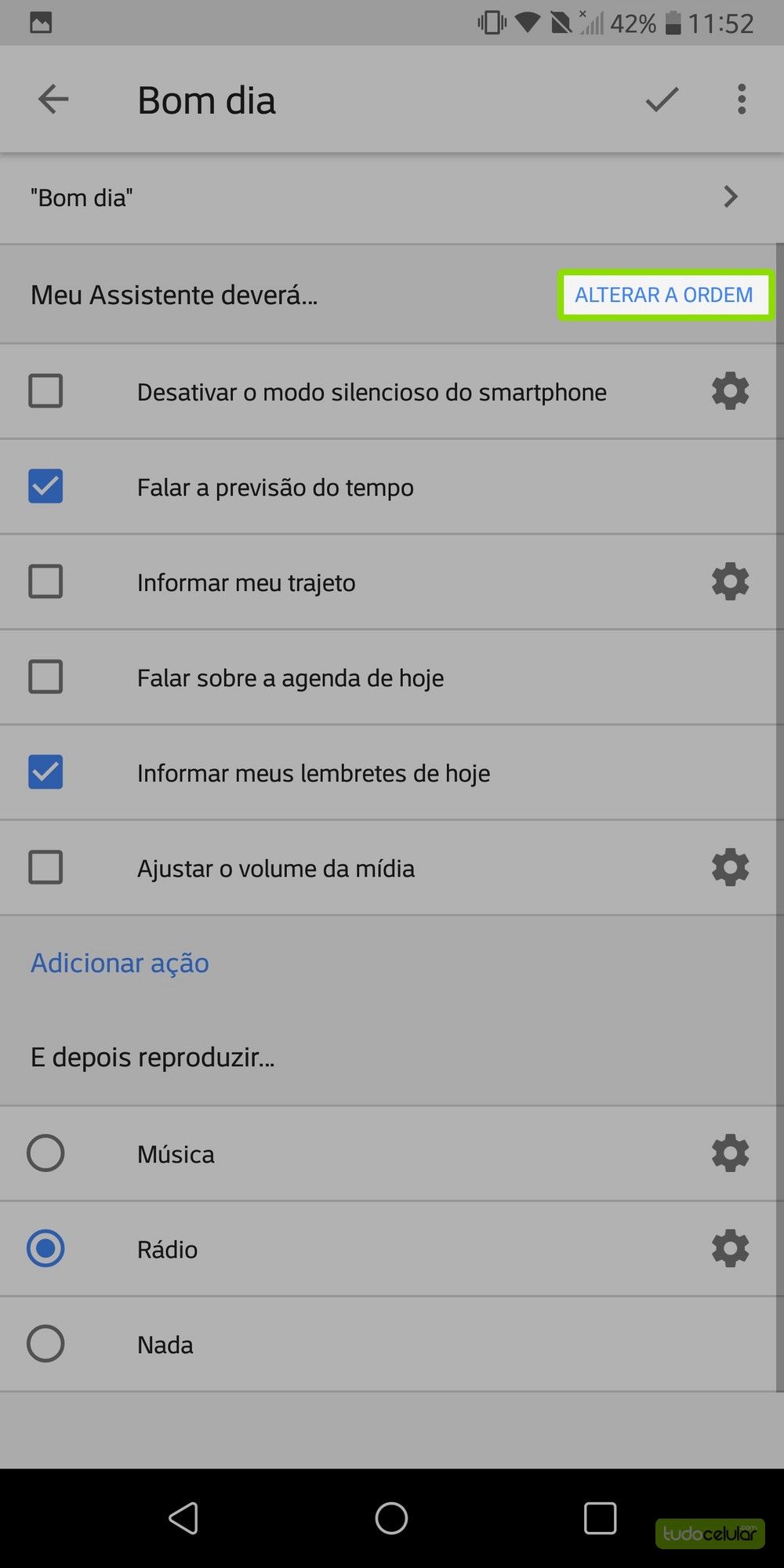
Task: Select the Música radio option
Action: point(45,1153)
